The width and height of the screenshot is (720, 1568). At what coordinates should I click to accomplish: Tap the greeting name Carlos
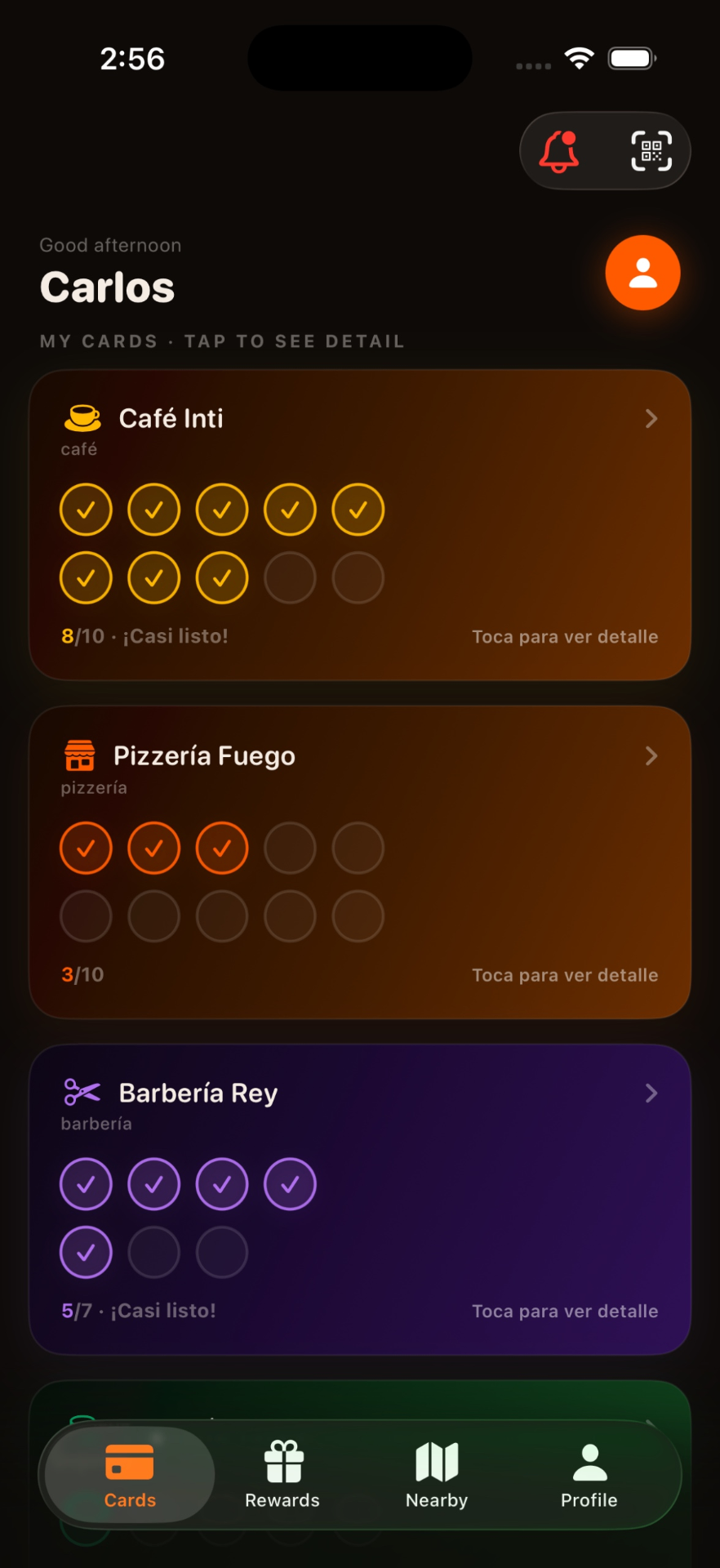(x=107, y=285)
